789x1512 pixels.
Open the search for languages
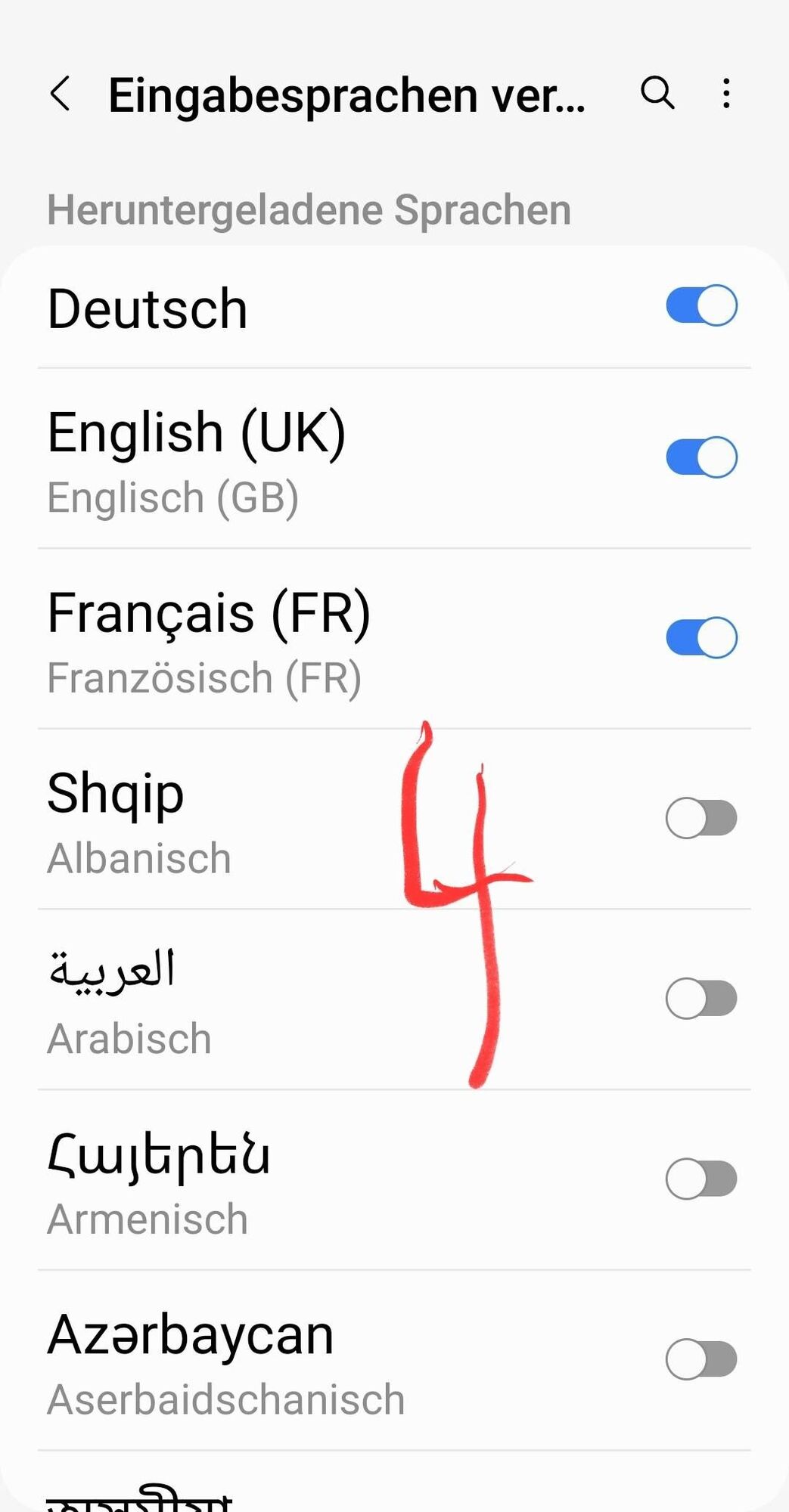657,94
